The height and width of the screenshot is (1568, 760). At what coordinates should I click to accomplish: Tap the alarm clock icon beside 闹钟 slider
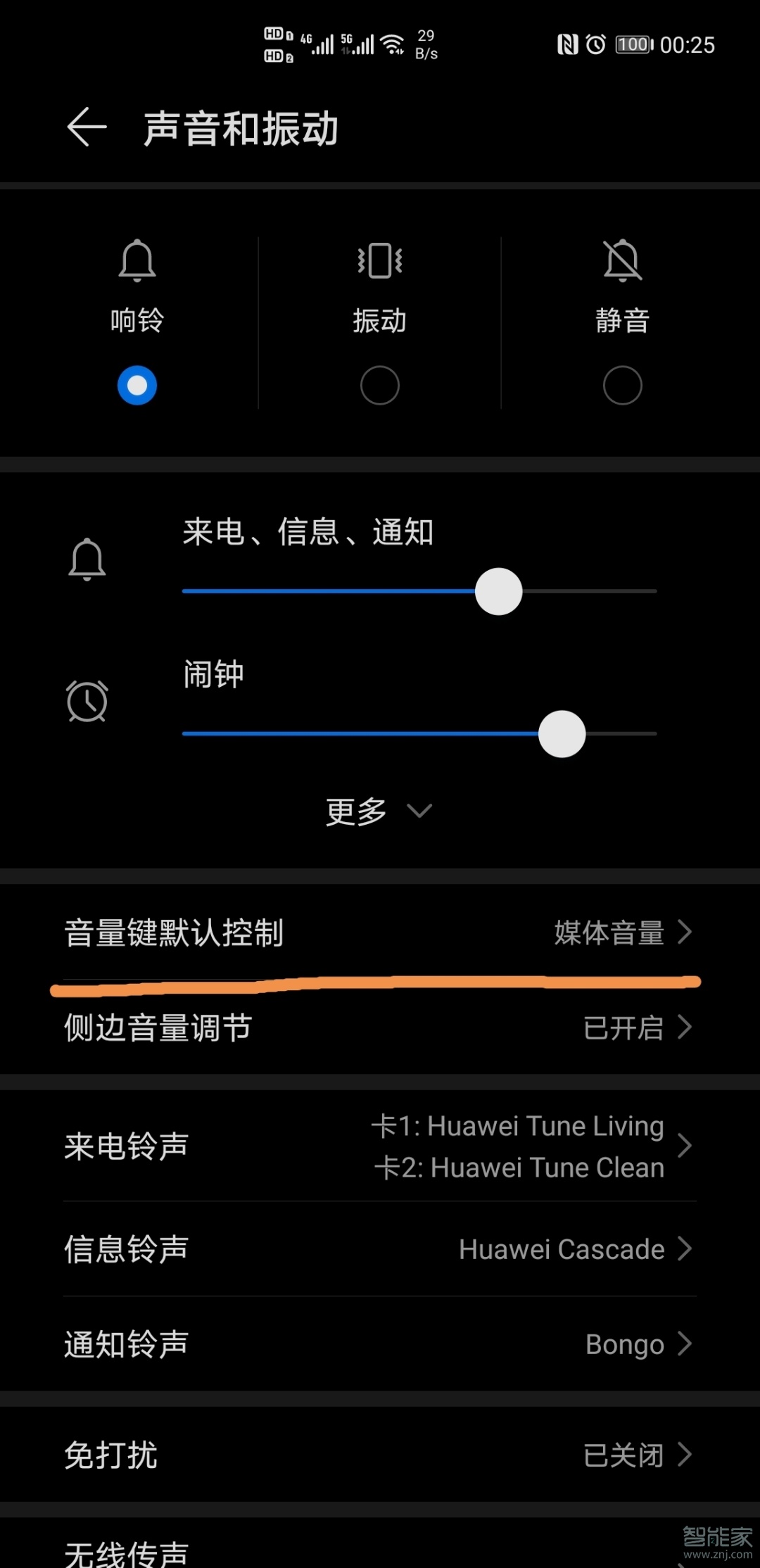click(x=87, y=700)
